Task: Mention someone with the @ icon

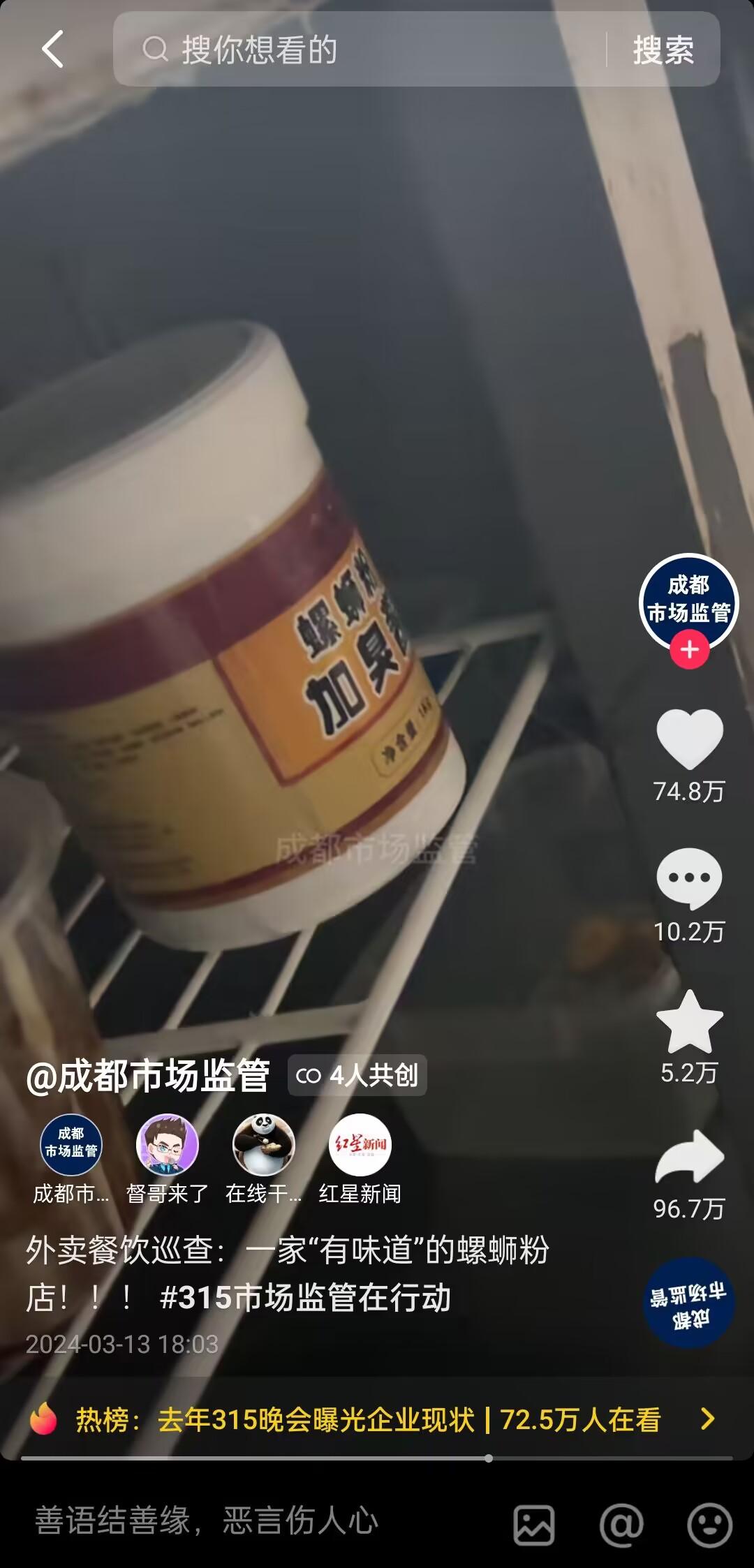Action: (621, 1525)
